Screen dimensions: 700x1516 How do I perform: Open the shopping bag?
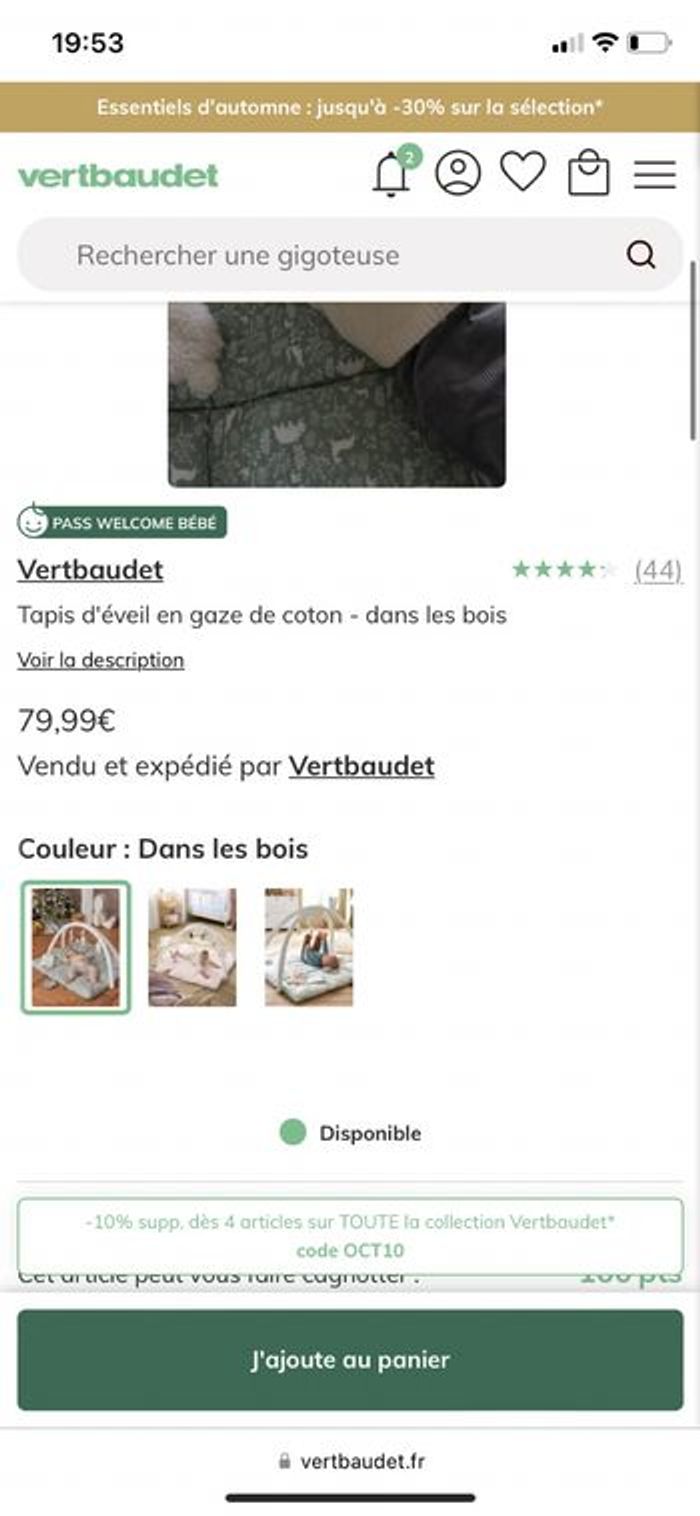588,174
